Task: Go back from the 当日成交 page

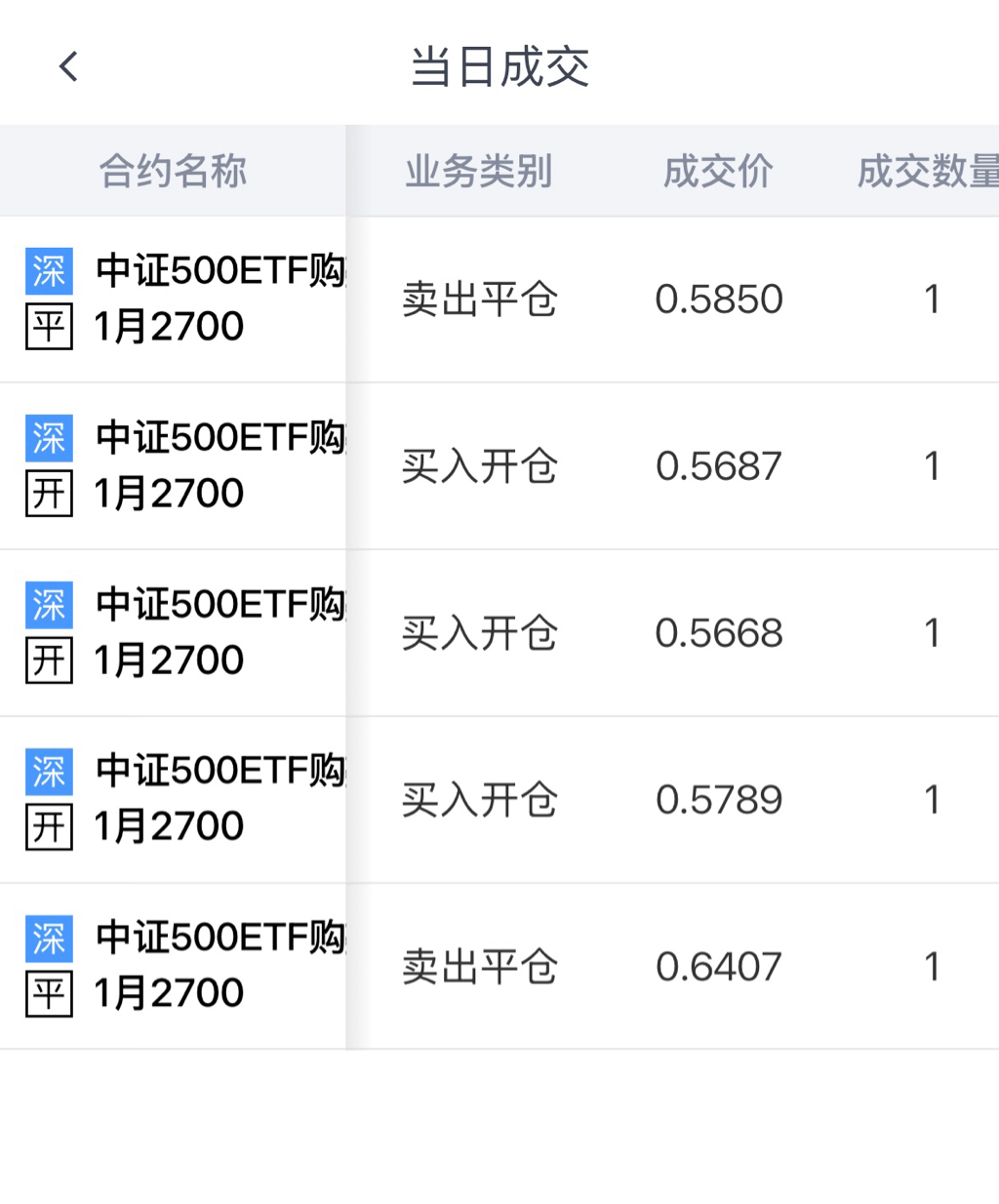Action: 68,66
